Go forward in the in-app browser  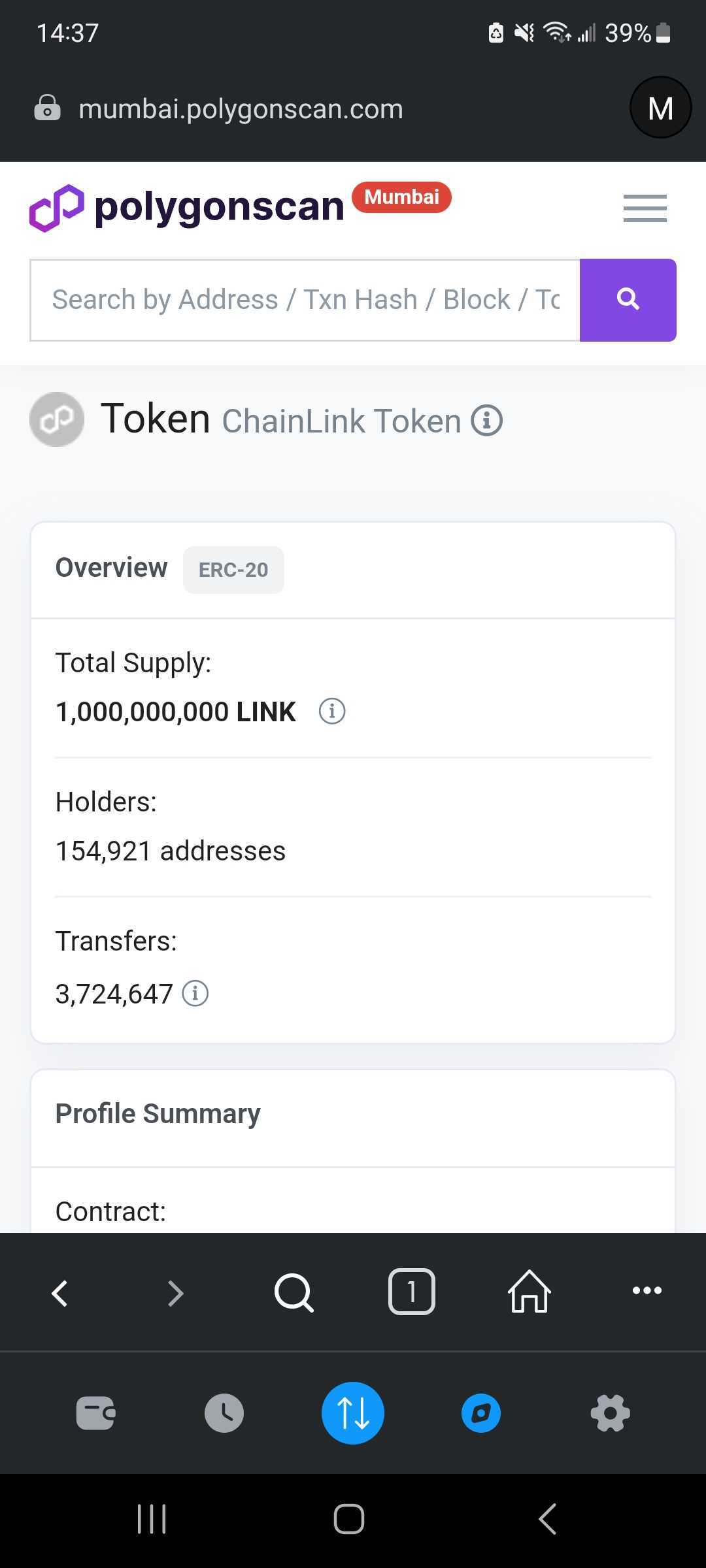click(175, 1292)
